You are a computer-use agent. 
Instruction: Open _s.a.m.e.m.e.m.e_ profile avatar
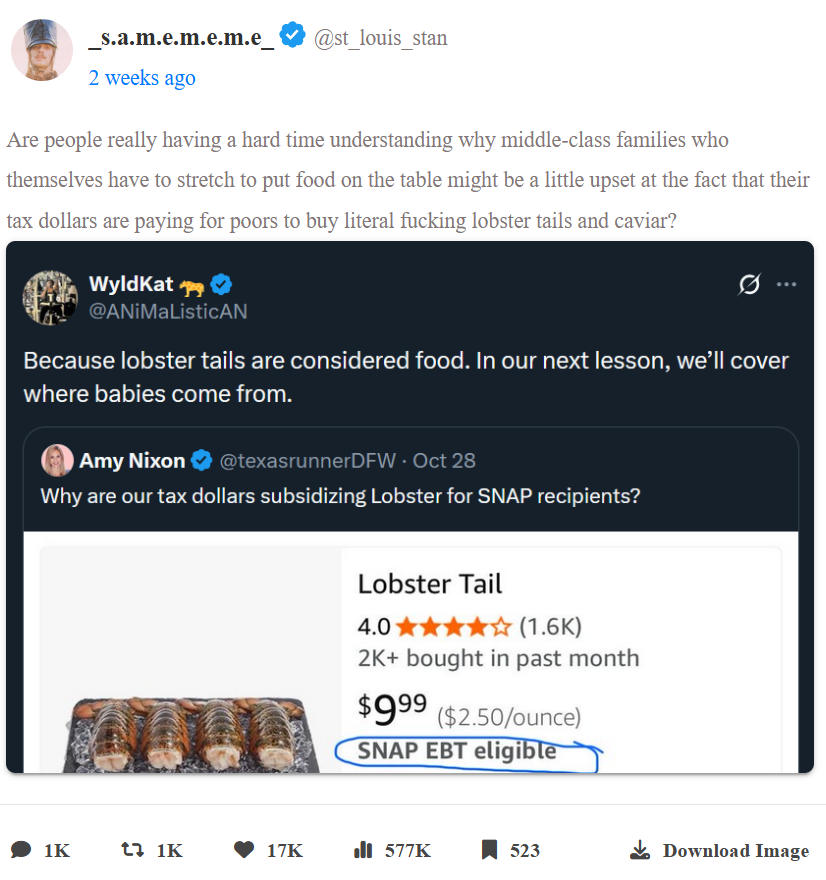coord(42,50)
